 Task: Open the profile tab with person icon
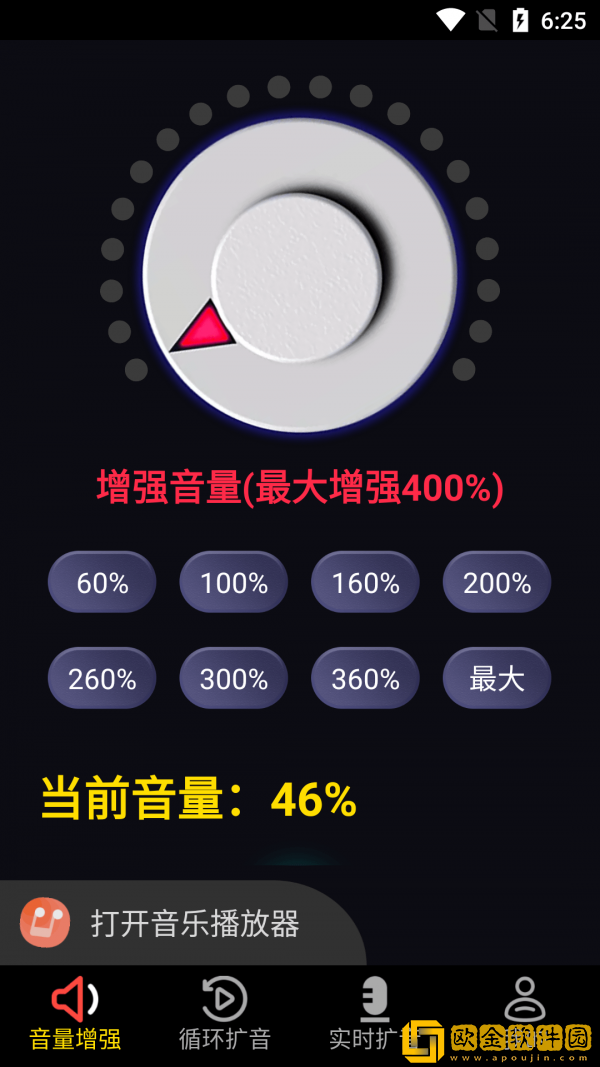pos(524,1000)
